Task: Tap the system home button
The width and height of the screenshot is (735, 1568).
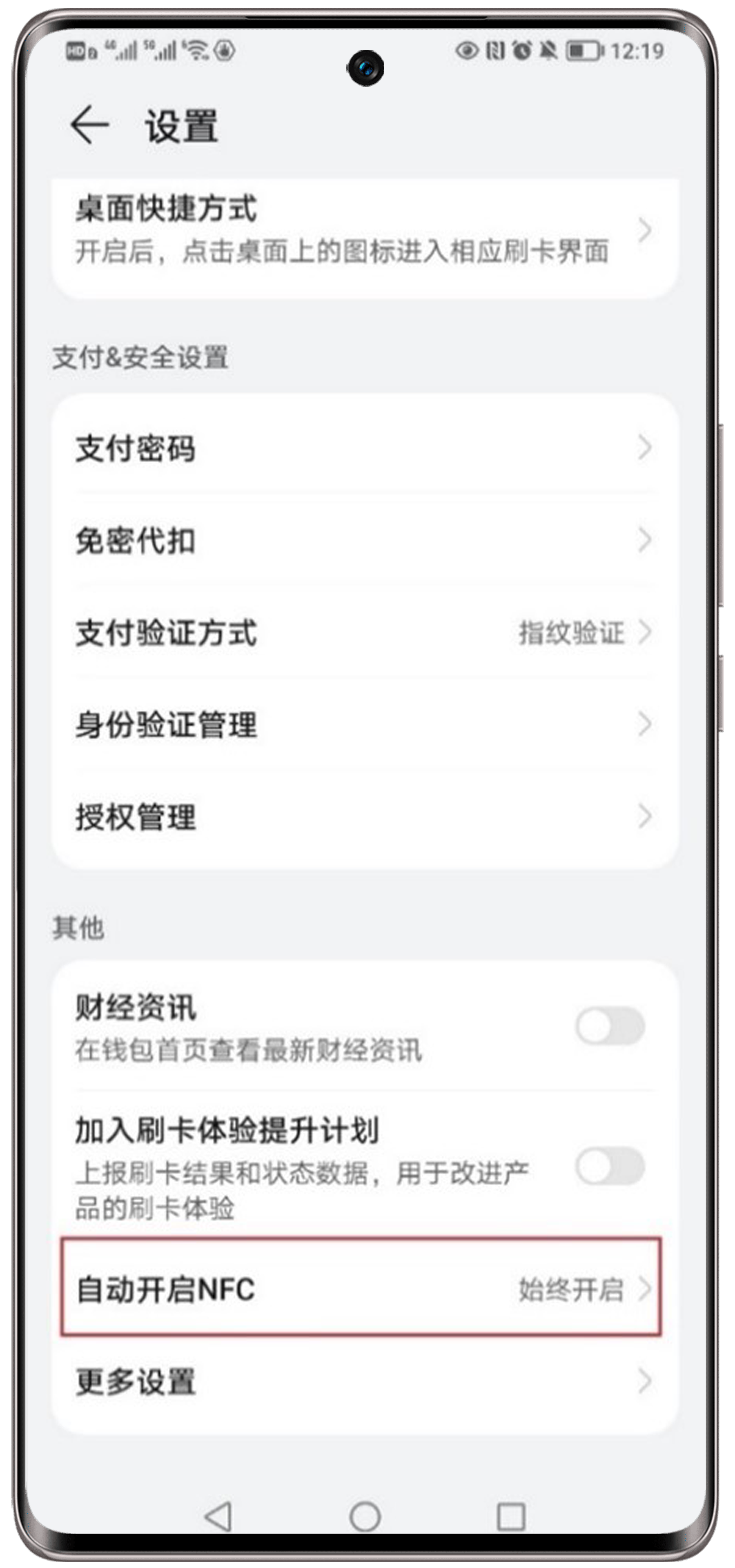Action: pos(365,1516)
